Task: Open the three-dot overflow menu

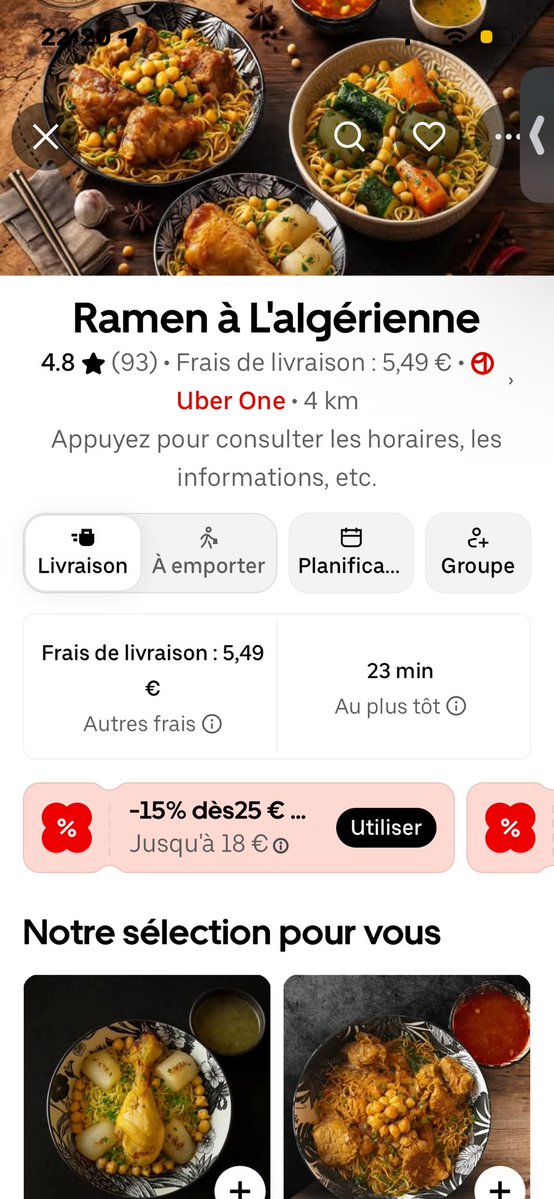Action: pos(507,137)
